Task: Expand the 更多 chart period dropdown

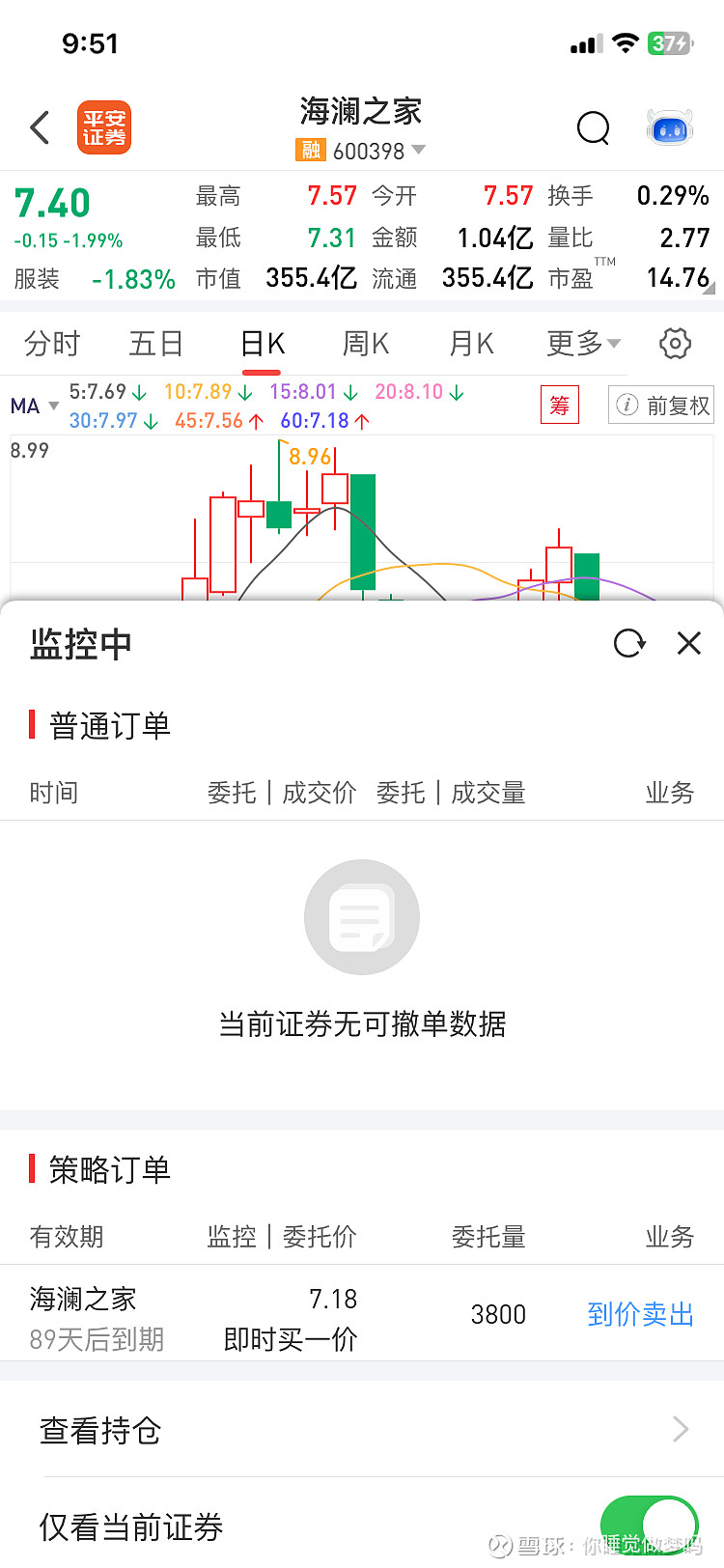Action: [584, 344]
